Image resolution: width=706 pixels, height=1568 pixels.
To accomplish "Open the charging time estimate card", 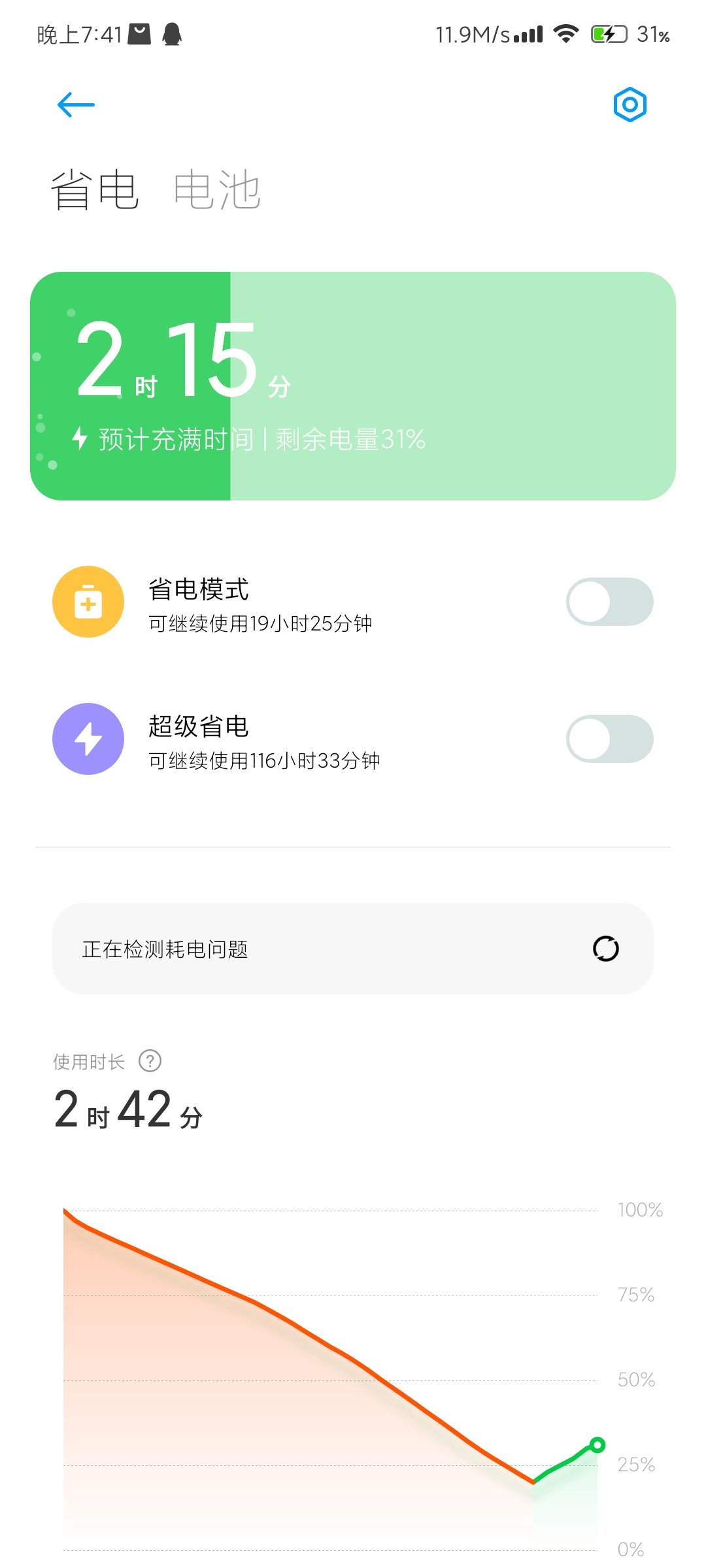I will click(x=353, y=386).
